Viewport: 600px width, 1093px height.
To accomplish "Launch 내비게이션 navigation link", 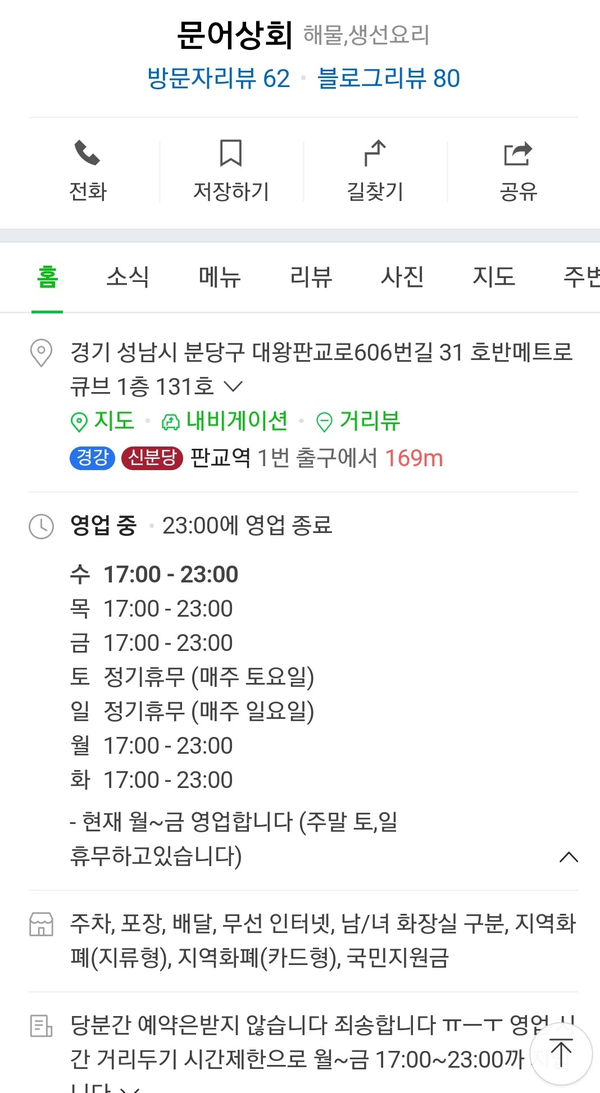I will tap(224, 421).
